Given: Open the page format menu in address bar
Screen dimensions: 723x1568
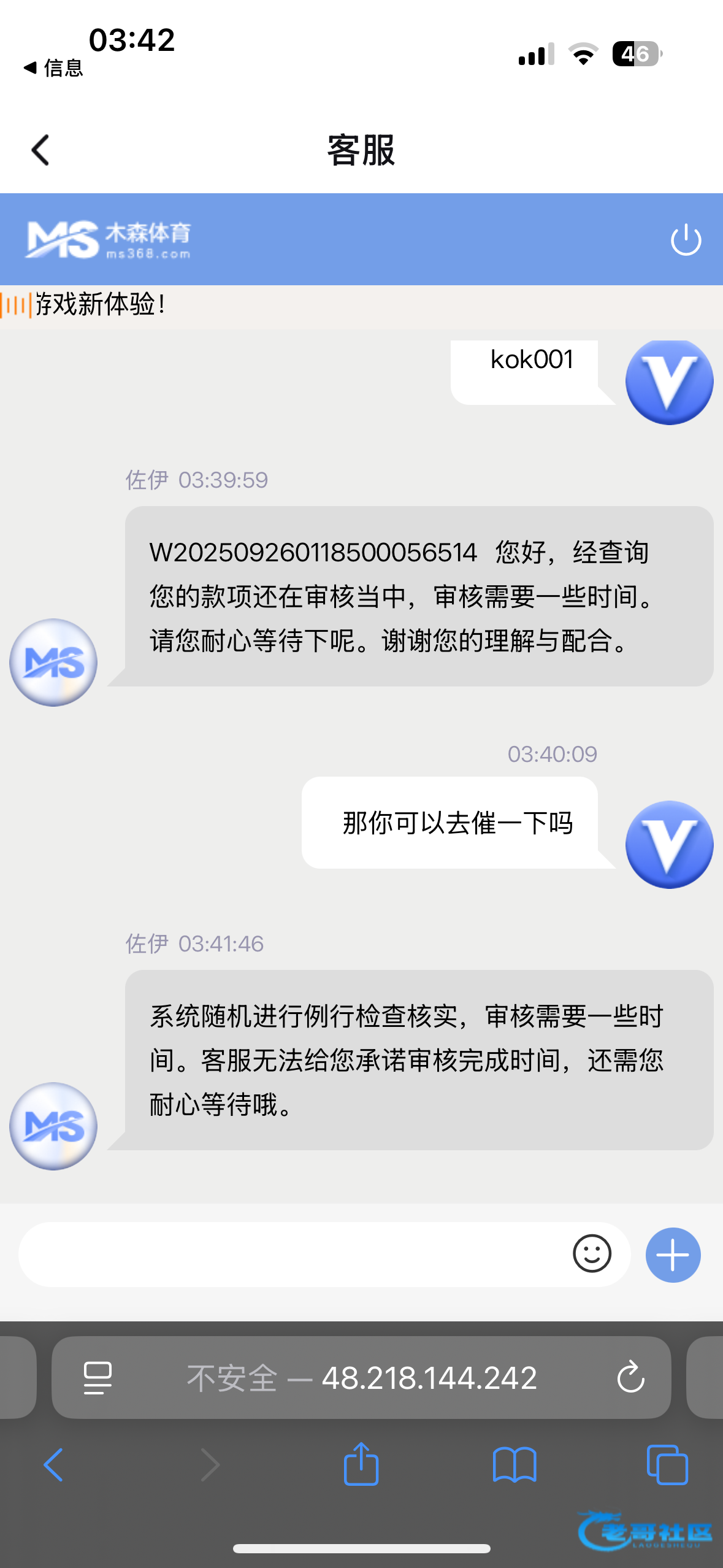Looking at the screenshot, I should [x=98, y=1378].
